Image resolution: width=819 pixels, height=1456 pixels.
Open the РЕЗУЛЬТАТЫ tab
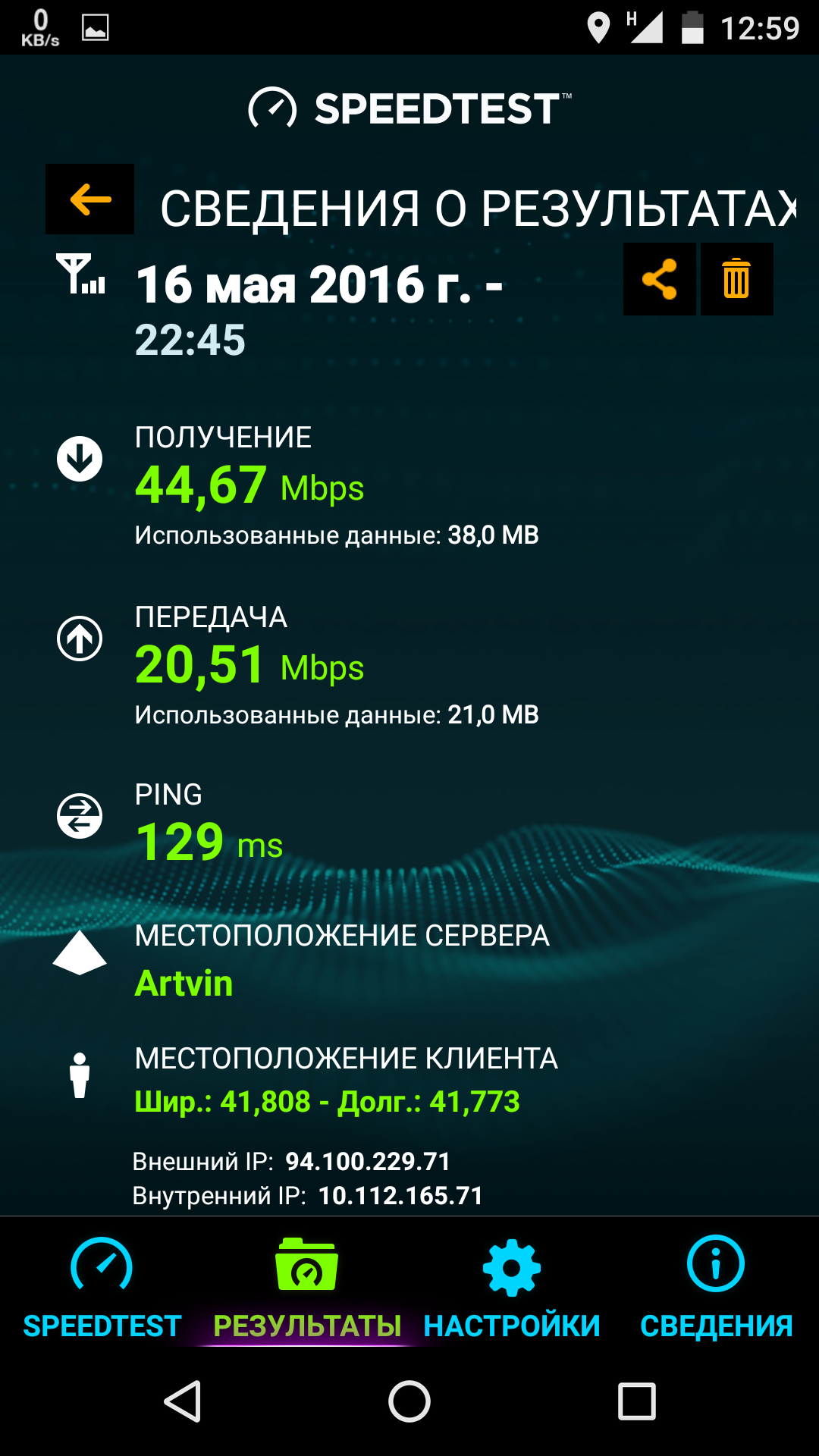pos(306,1287)
